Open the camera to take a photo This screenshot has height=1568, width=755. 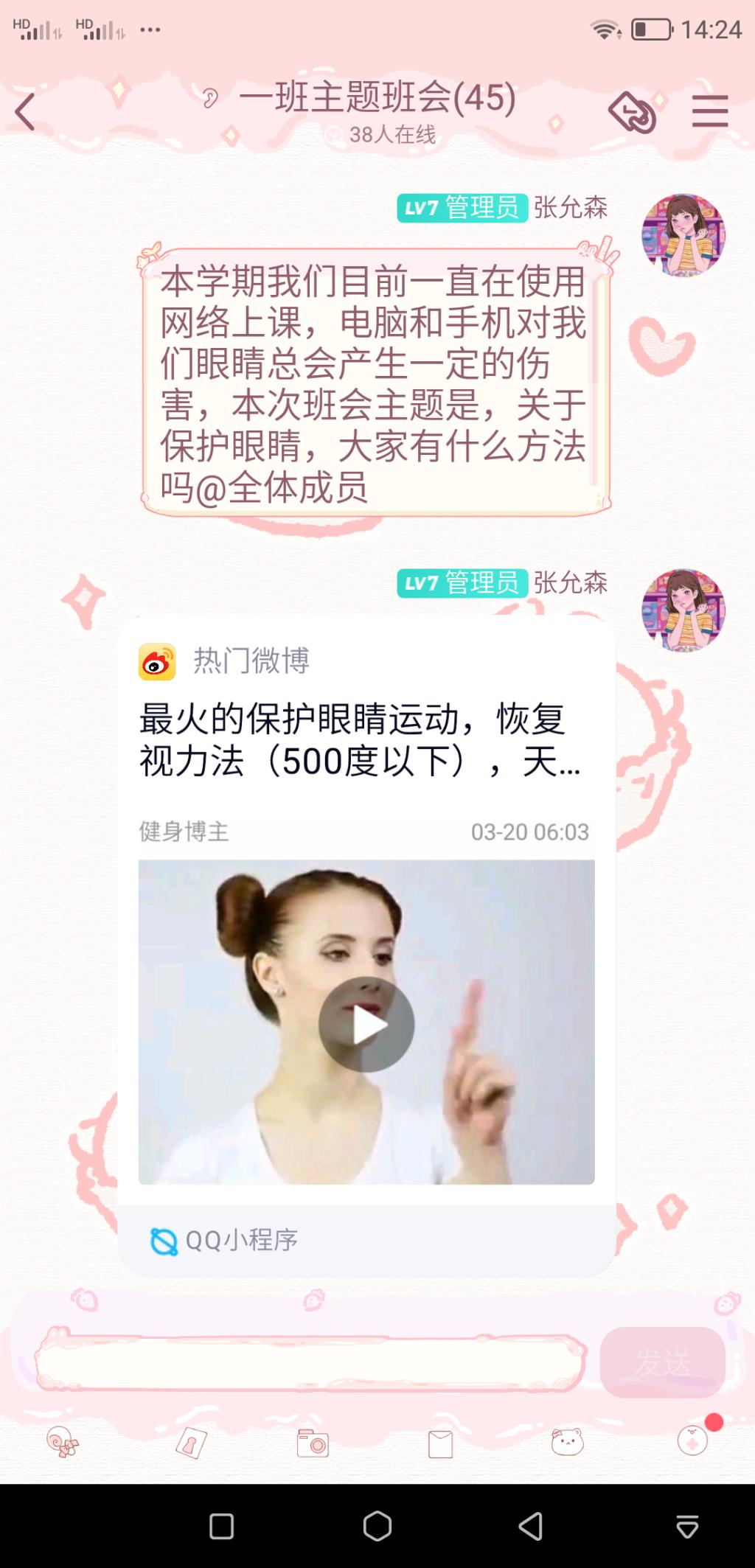pos(313,1443)
